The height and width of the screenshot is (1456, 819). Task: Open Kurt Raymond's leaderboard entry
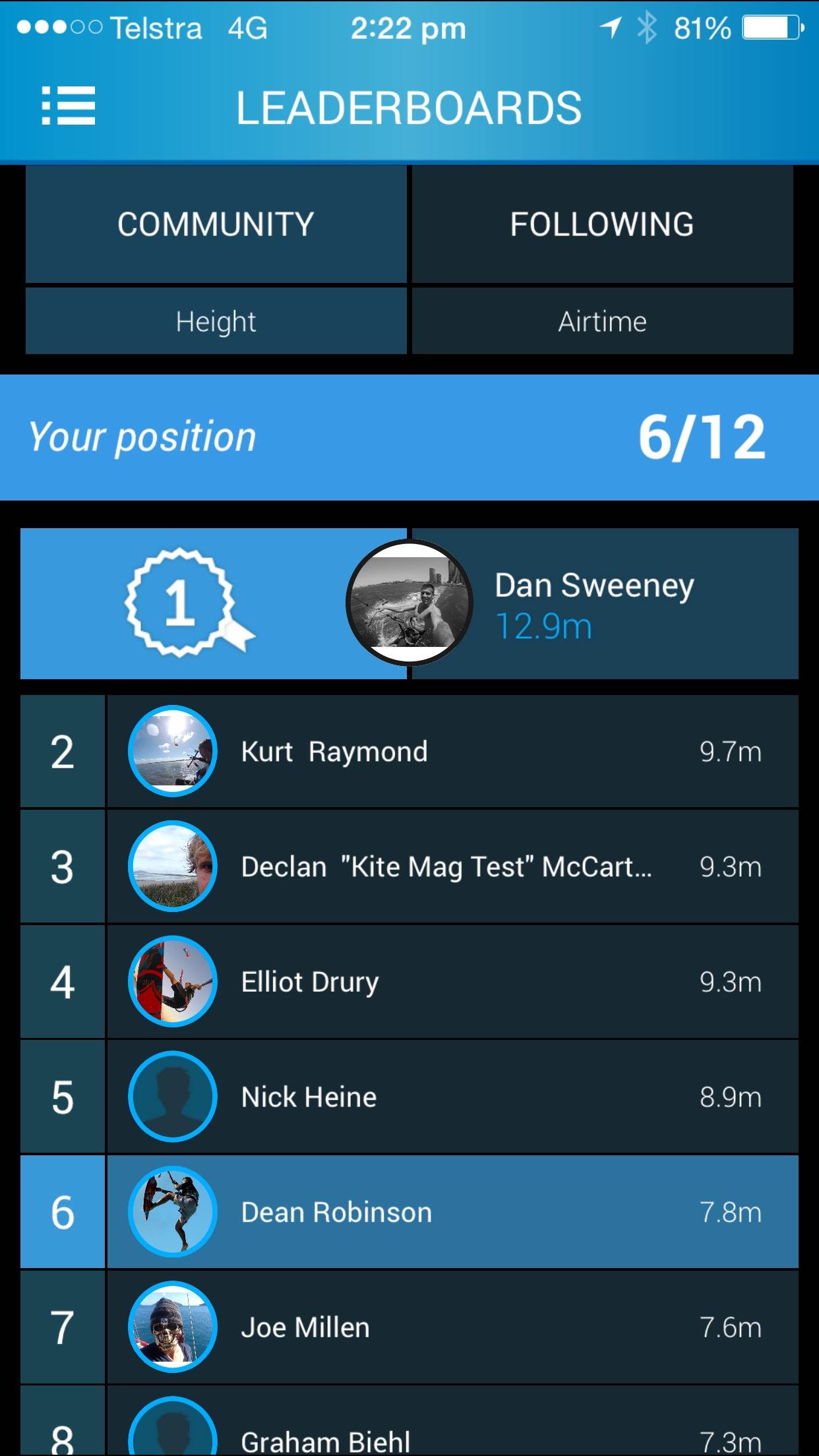coord(452,752)
